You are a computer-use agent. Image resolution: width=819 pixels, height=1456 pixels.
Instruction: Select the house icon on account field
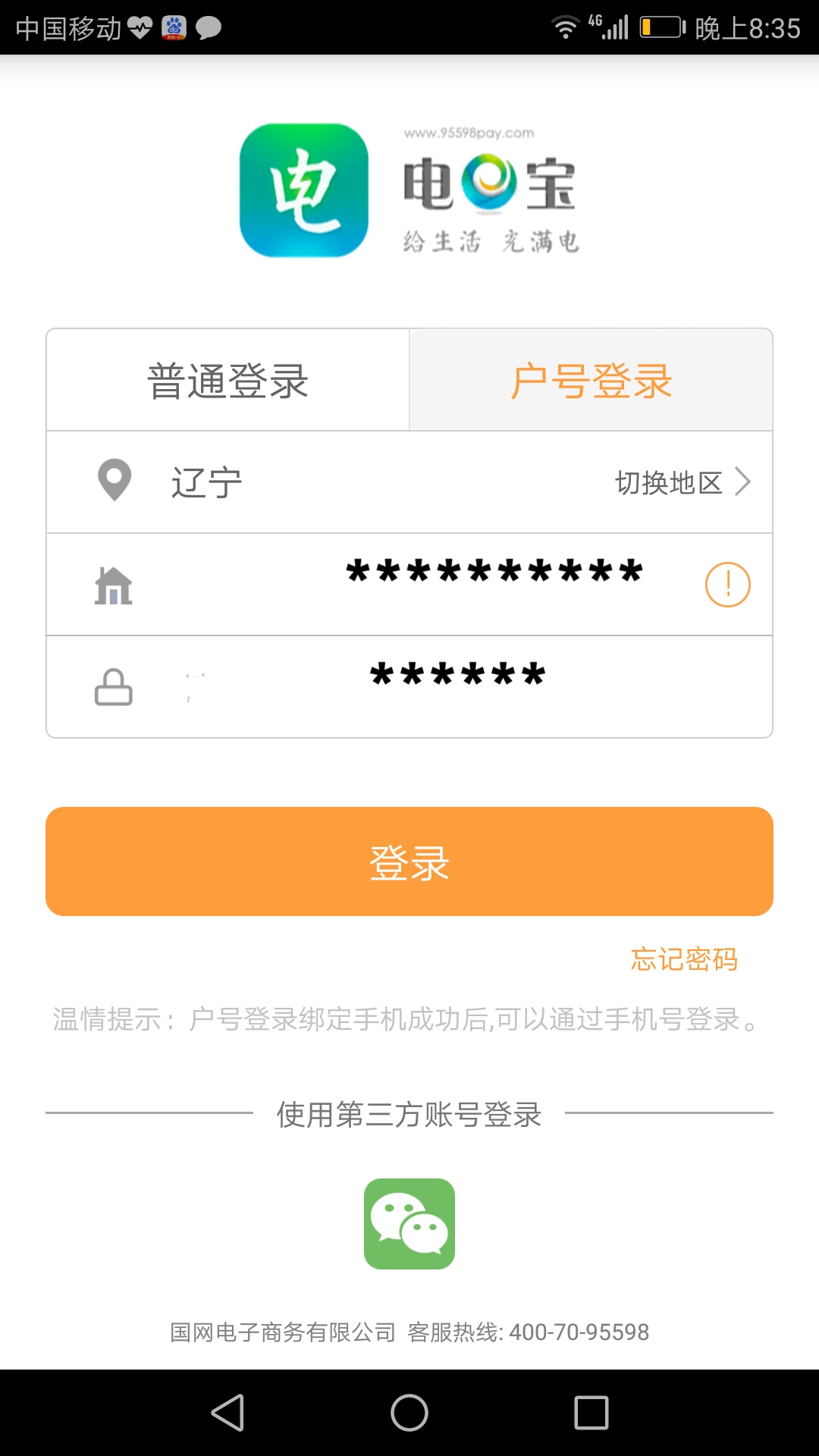point(115,584)
